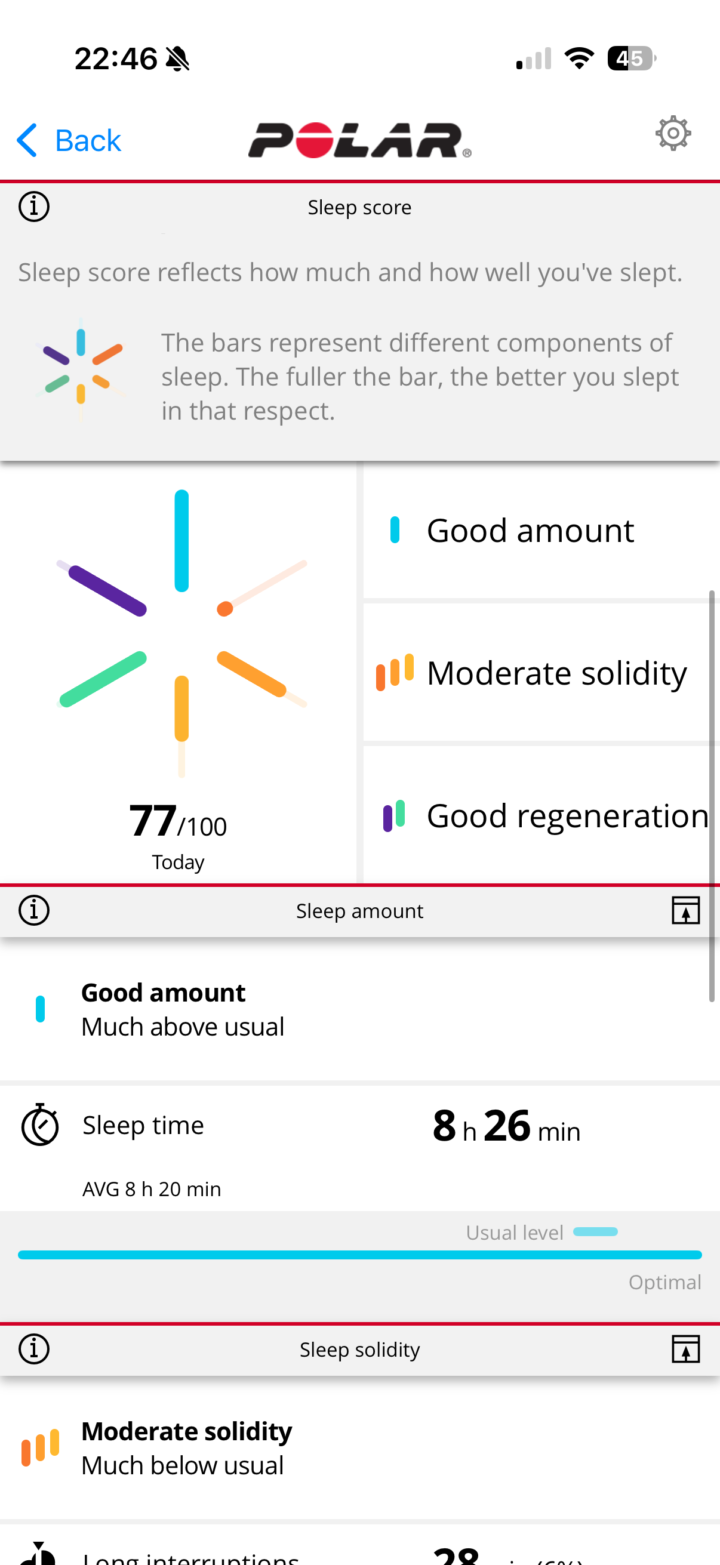Open the settings gear

[x=673, y=134]
